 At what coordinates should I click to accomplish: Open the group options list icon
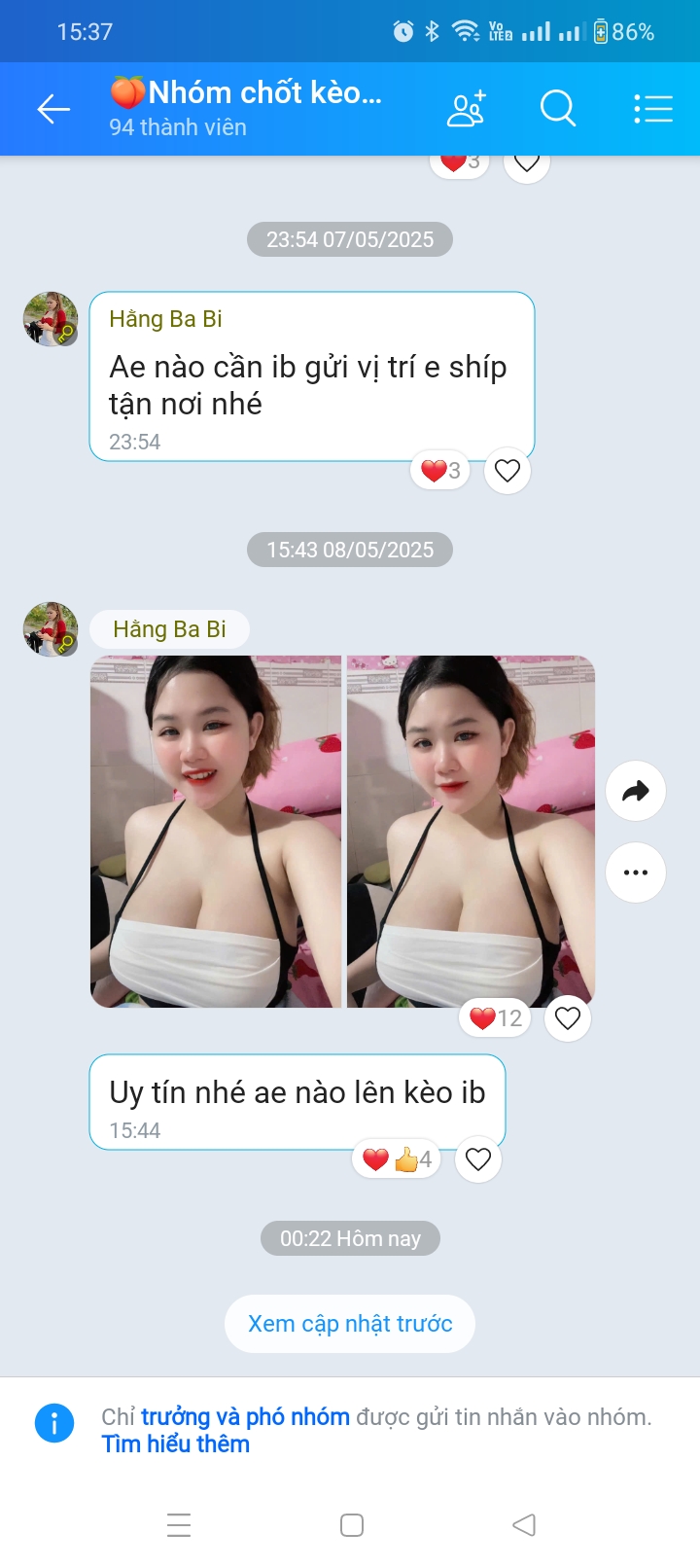point(653,109)
